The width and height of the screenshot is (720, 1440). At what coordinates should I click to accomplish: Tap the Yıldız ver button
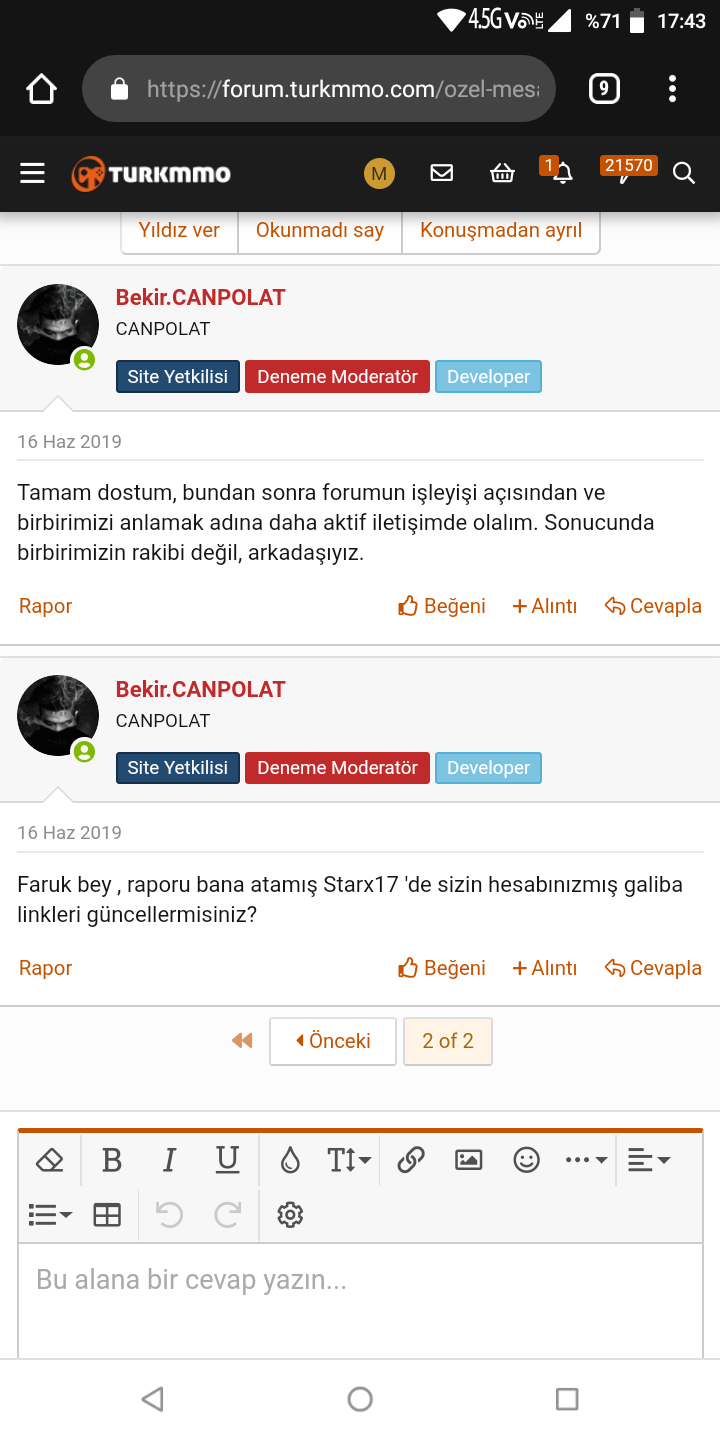[x=179, y=231]
